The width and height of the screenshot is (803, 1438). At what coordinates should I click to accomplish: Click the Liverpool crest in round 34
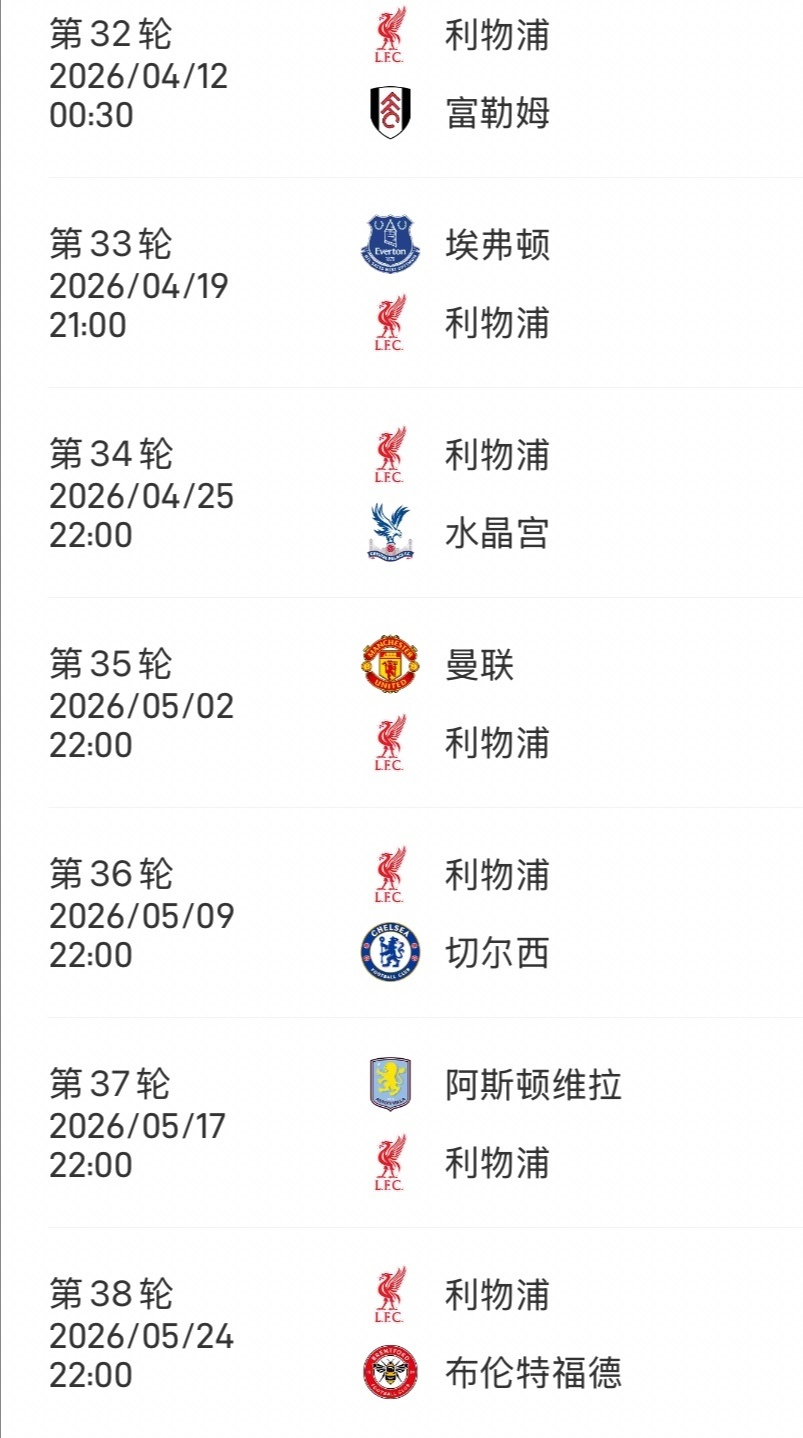coord(390,455)
